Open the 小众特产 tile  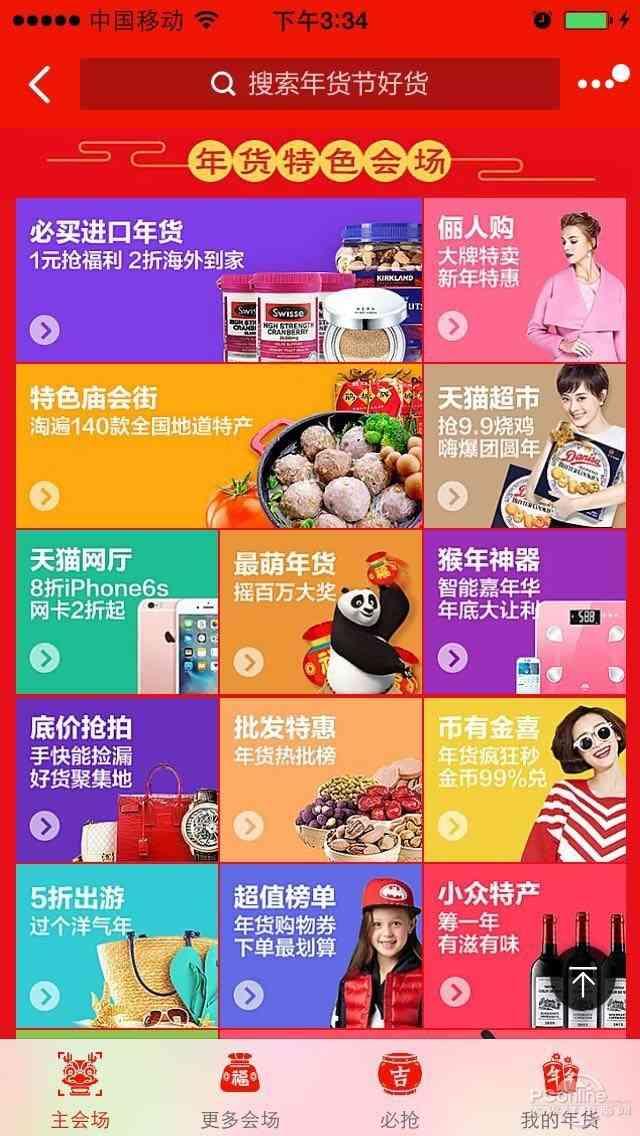[x=525, y=946]
